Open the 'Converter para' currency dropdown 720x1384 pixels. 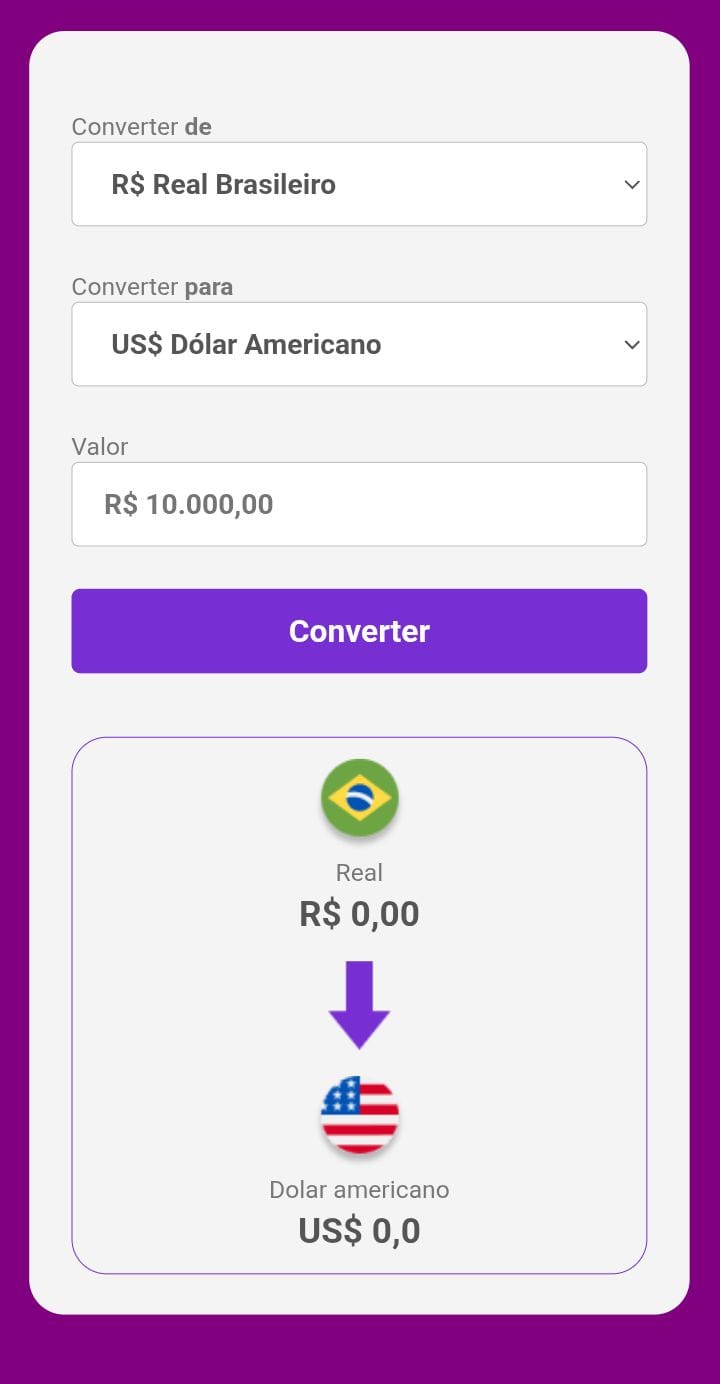(359, 344)
